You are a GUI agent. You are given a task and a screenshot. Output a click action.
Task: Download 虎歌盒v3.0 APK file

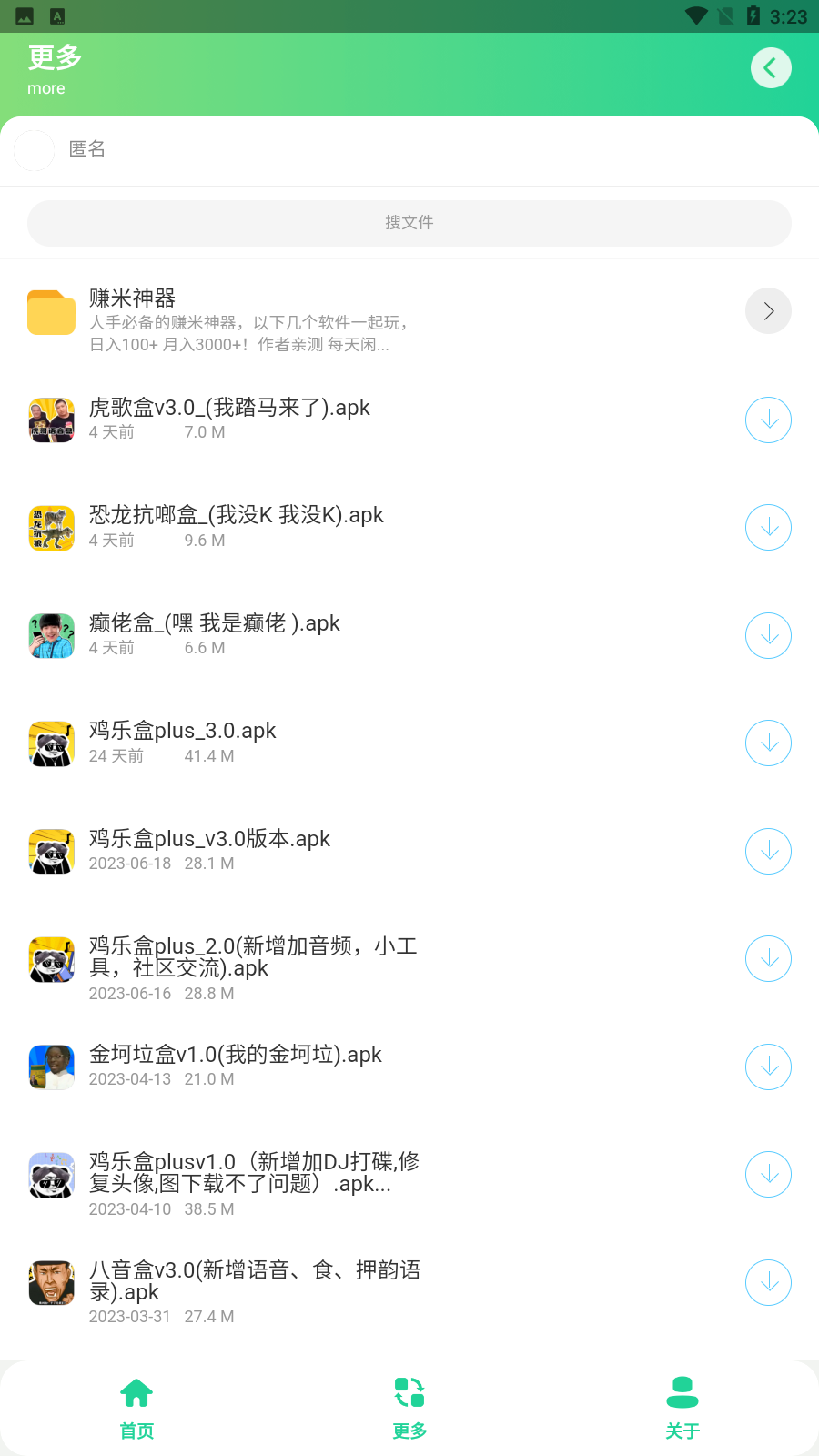[768, 420]
